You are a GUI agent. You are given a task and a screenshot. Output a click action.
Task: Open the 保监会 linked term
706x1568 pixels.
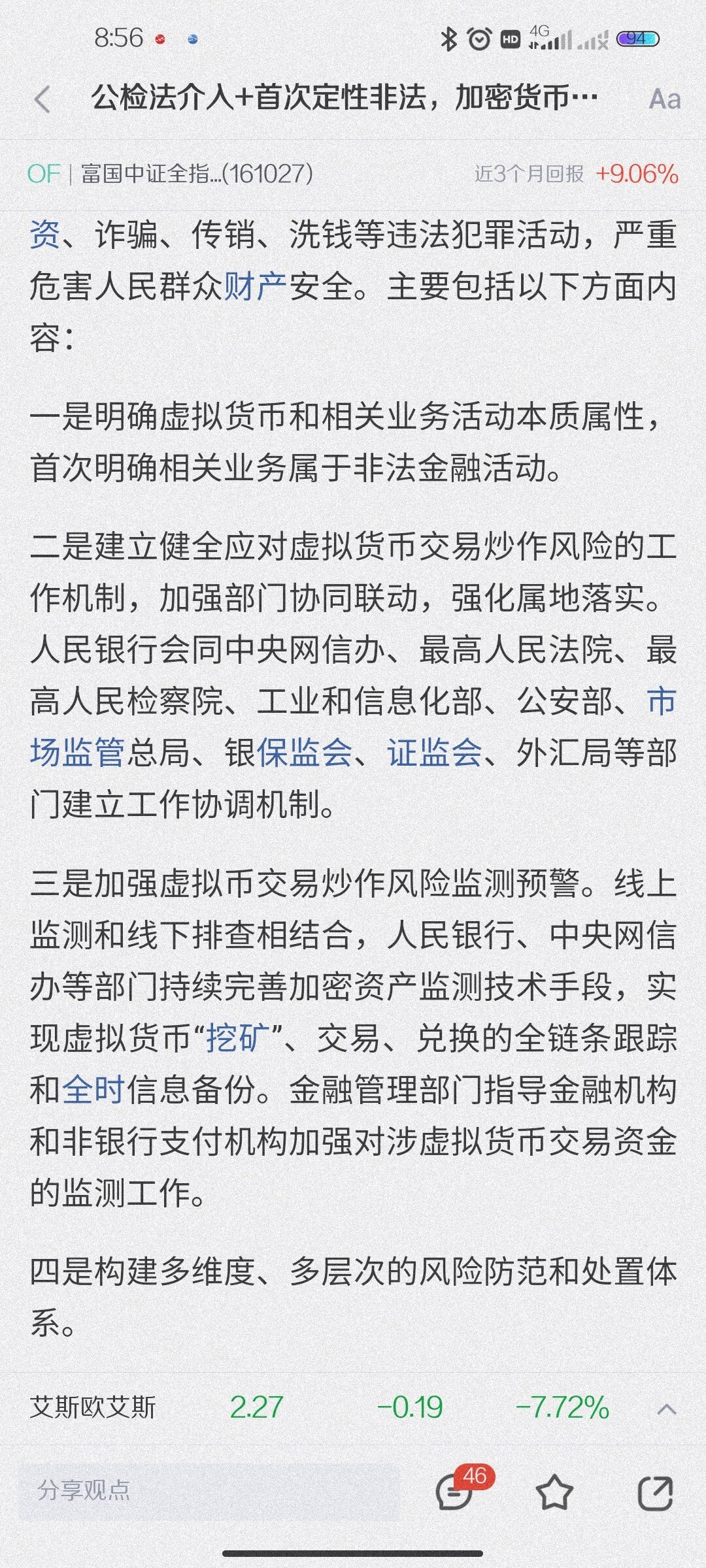click(305, 753)
